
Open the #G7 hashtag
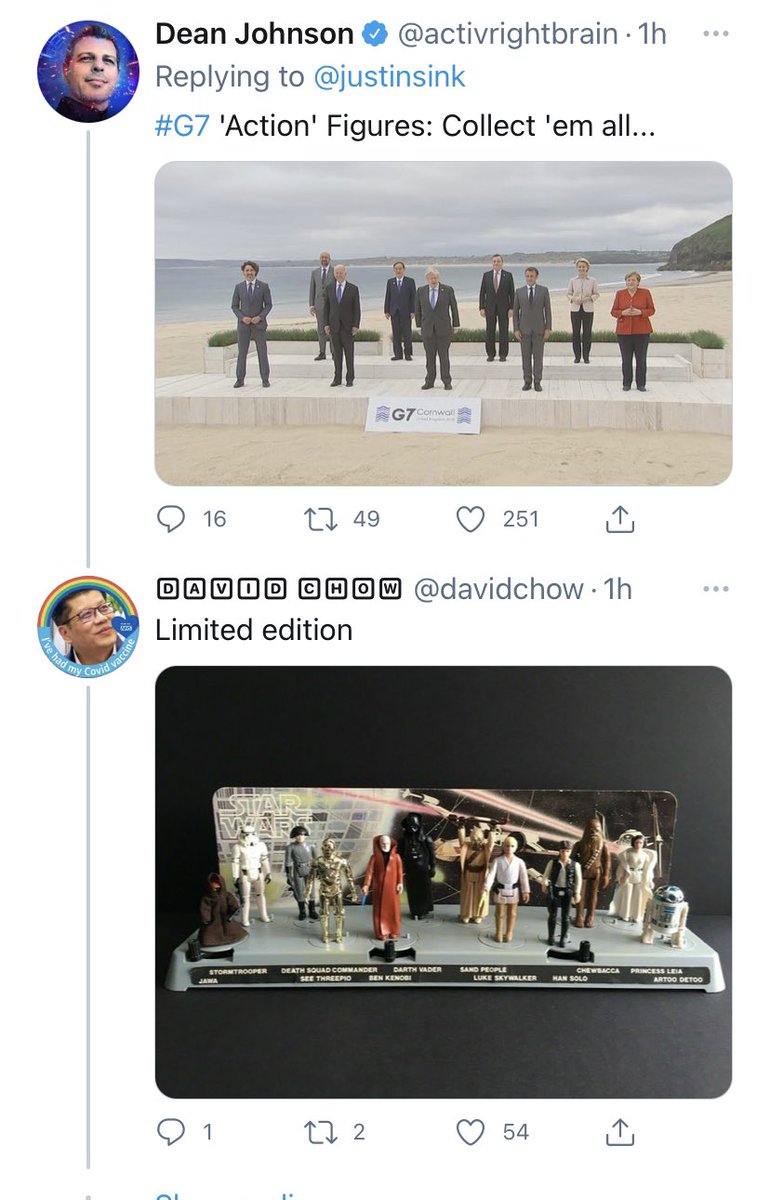(182, 128)
